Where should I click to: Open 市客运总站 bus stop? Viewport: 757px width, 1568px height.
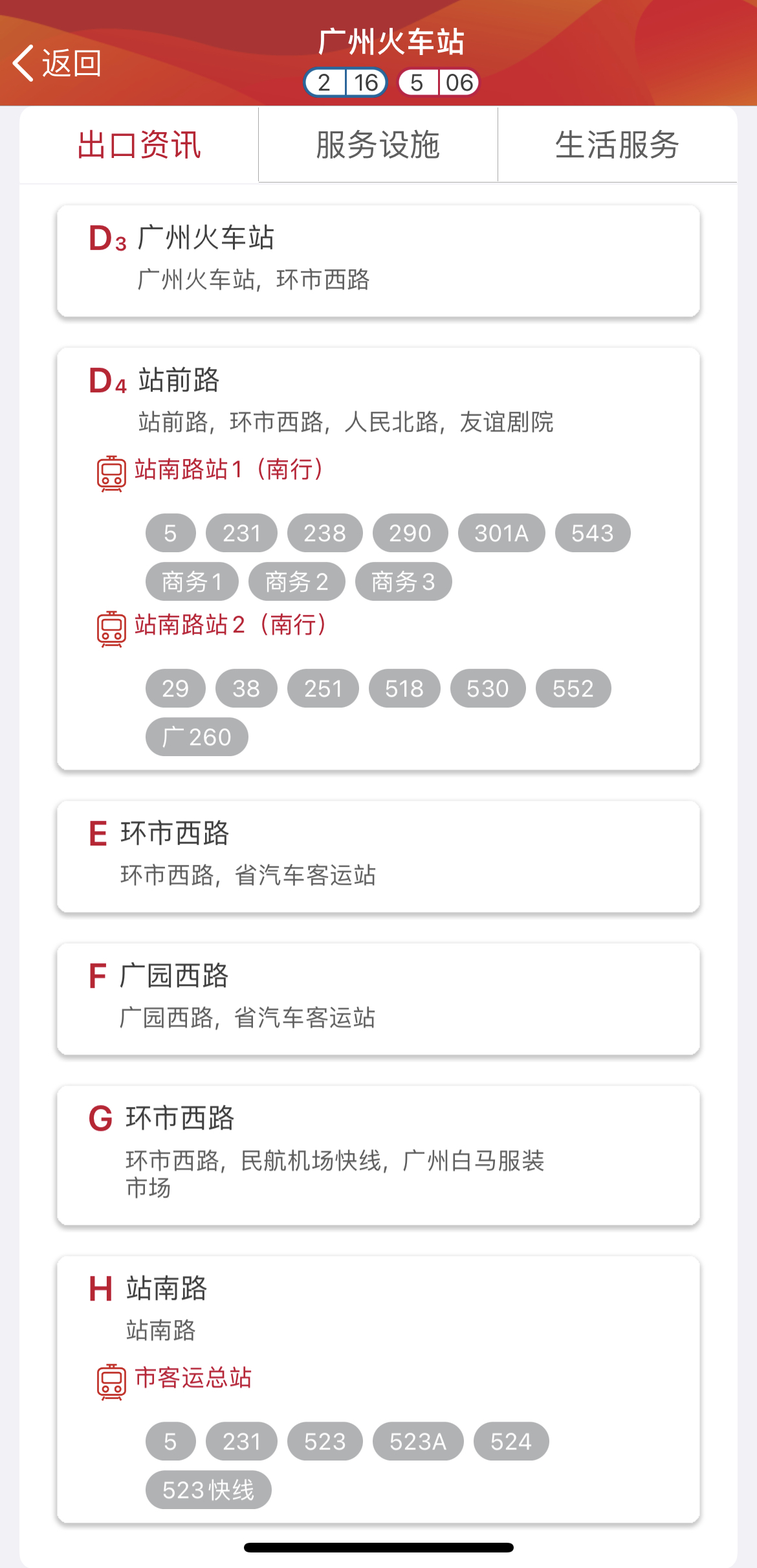coord(193,1378)
